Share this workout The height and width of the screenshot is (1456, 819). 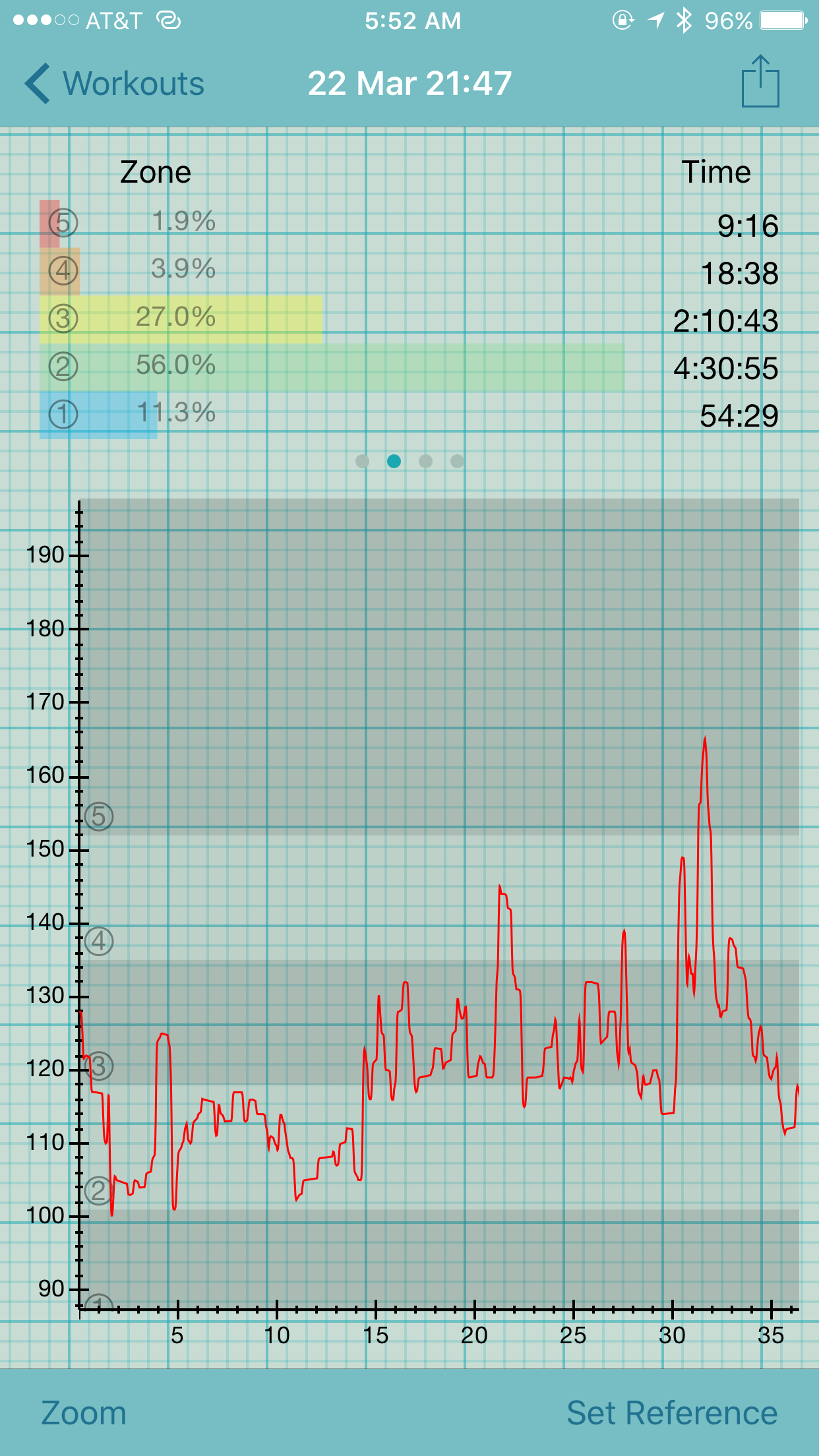pyautogui.click(x=760, y=81)
